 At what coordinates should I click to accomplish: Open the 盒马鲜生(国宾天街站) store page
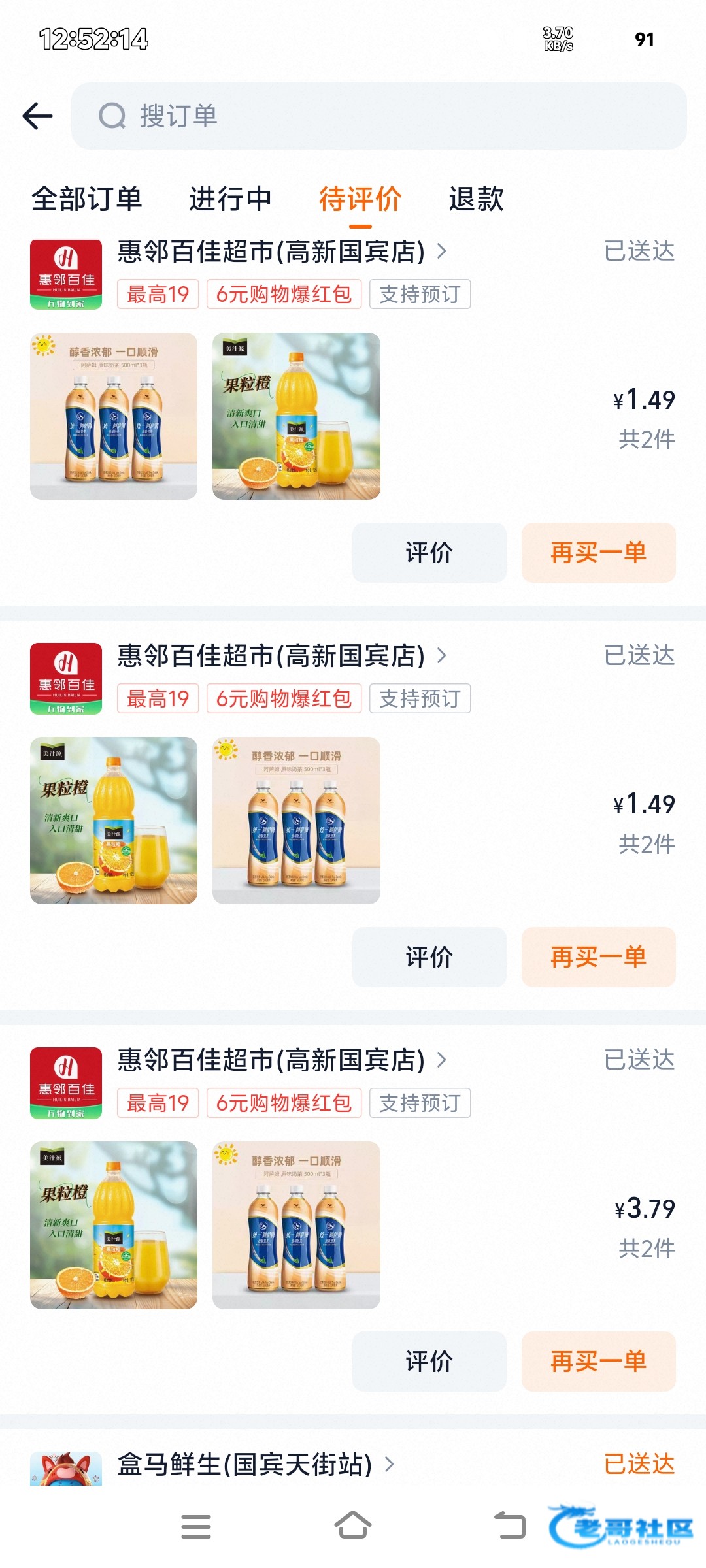pos(245,1464)
